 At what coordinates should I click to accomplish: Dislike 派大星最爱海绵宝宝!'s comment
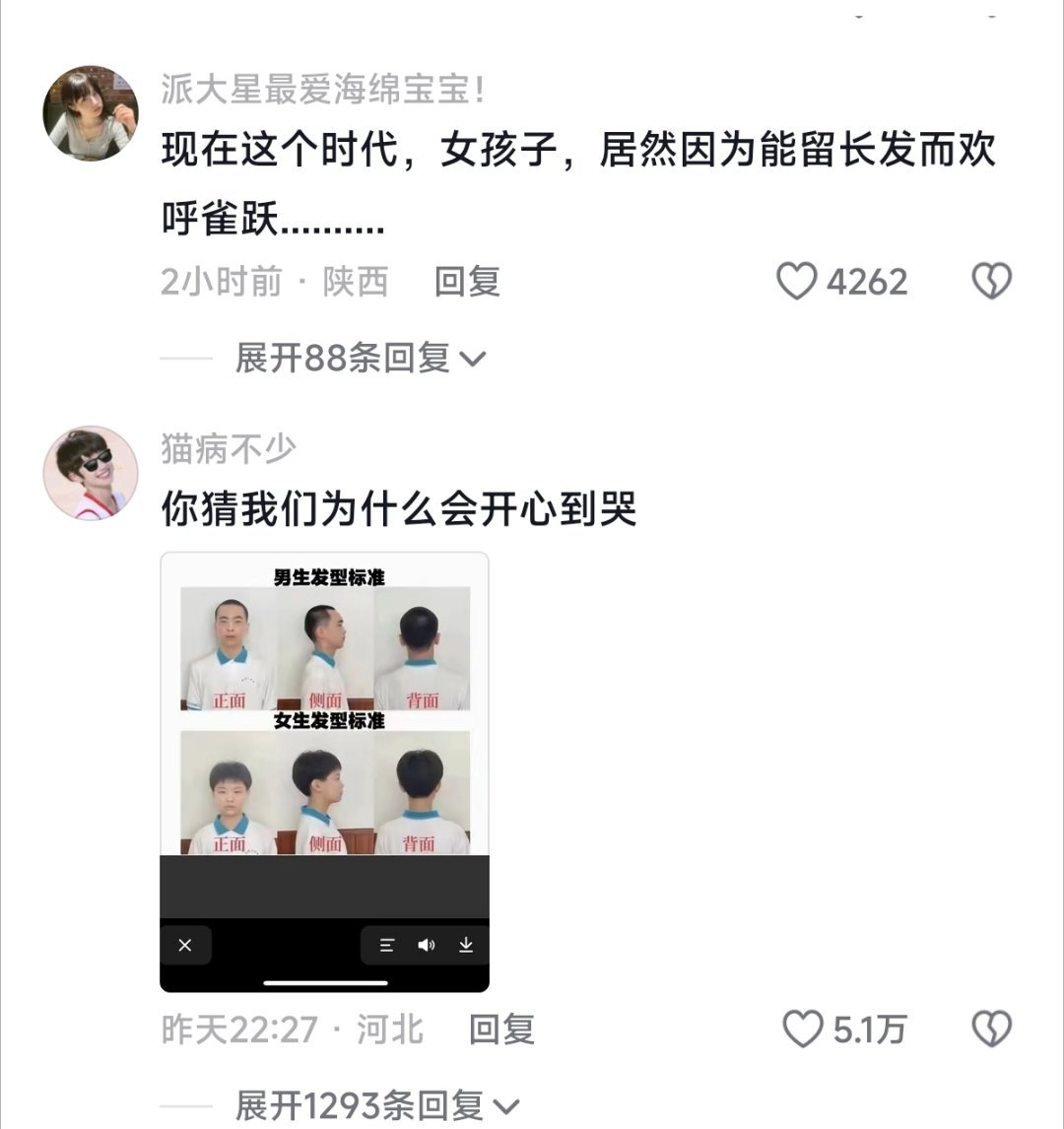991,283
